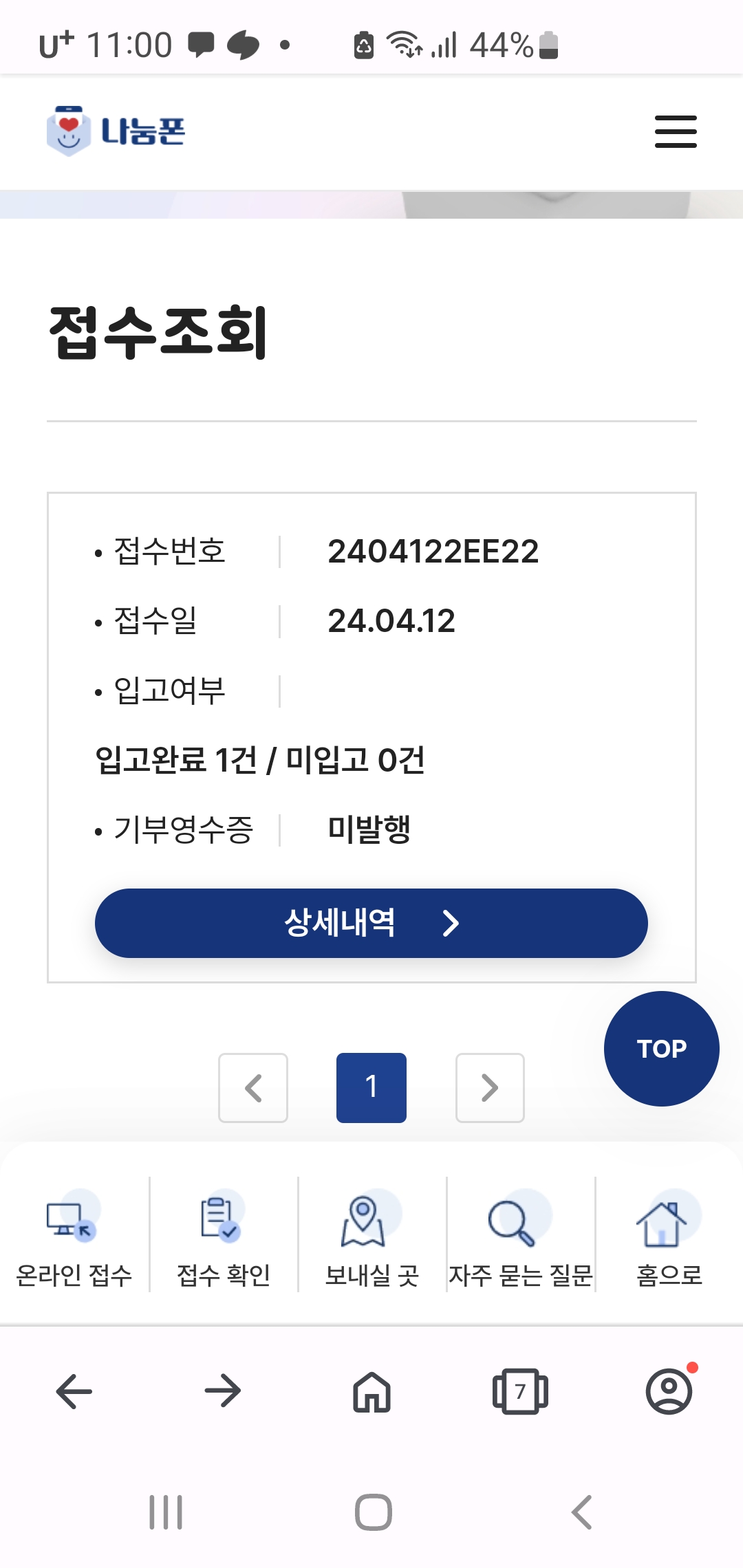Jump to top with TOP button
This screenshot has height=1568, width=743.
click(661, 1048)
